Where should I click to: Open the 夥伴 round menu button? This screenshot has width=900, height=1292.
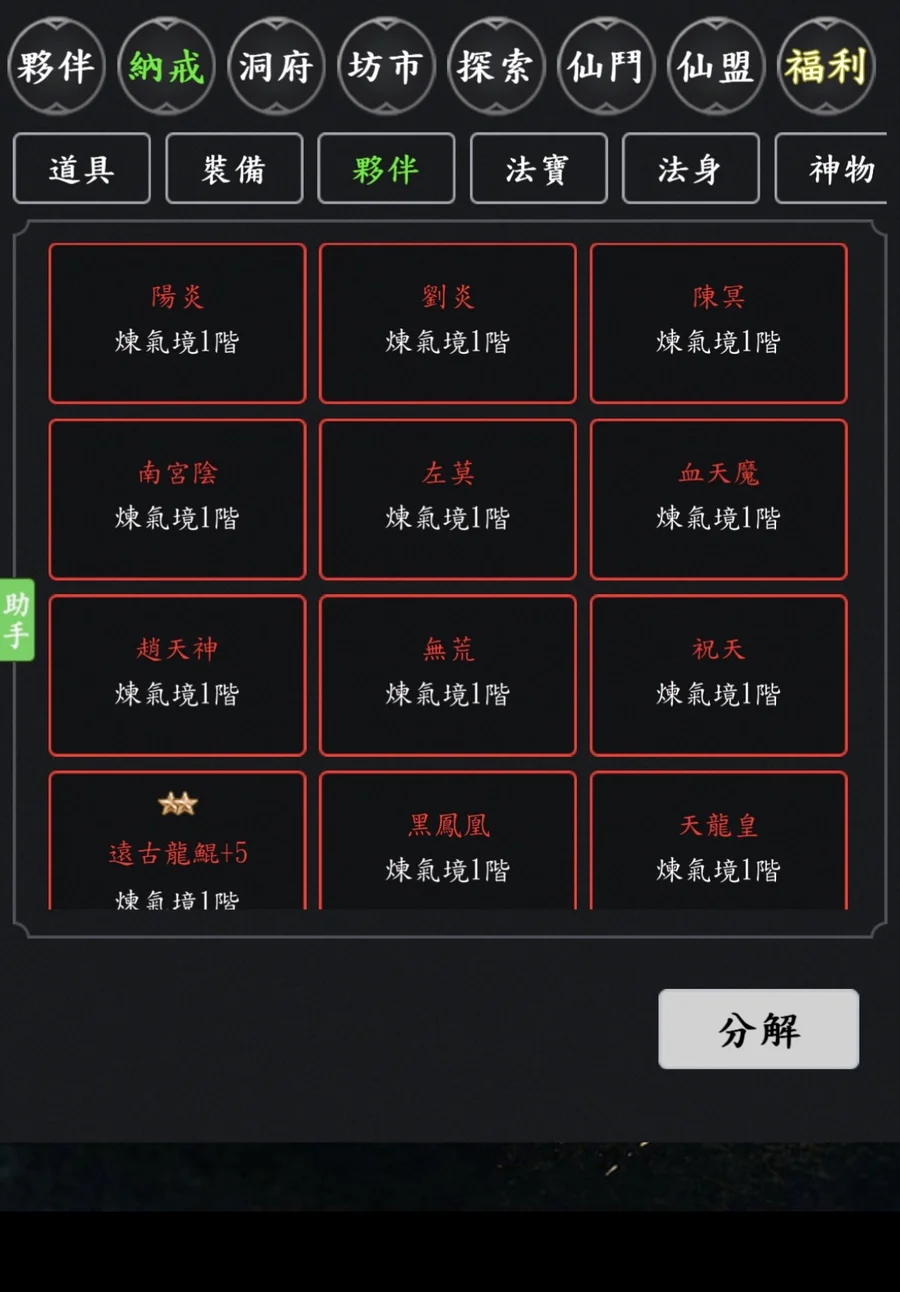[x=56, y=67]
